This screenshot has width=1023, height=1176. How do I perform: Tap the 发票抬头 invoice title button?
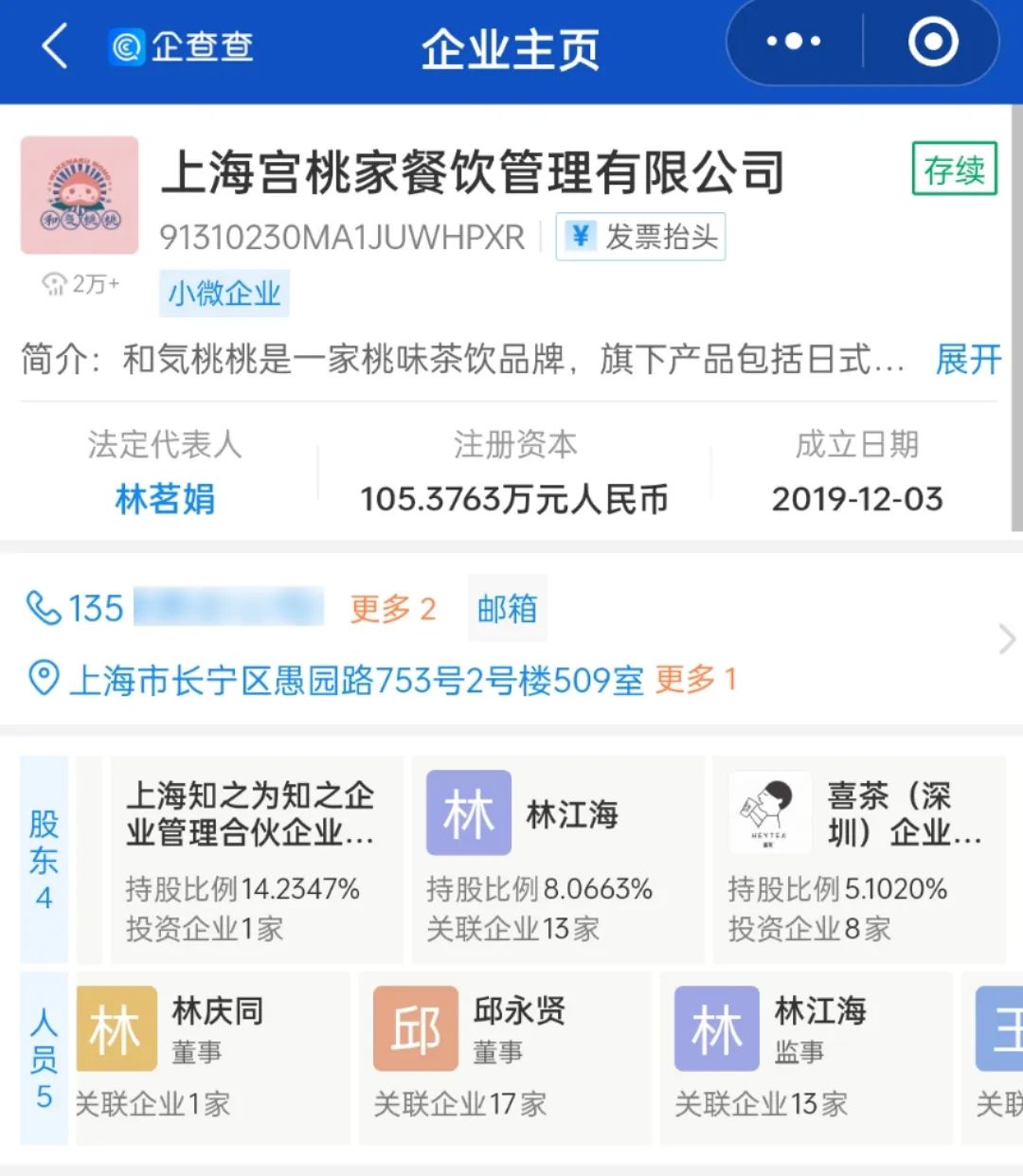coord(641,237)
